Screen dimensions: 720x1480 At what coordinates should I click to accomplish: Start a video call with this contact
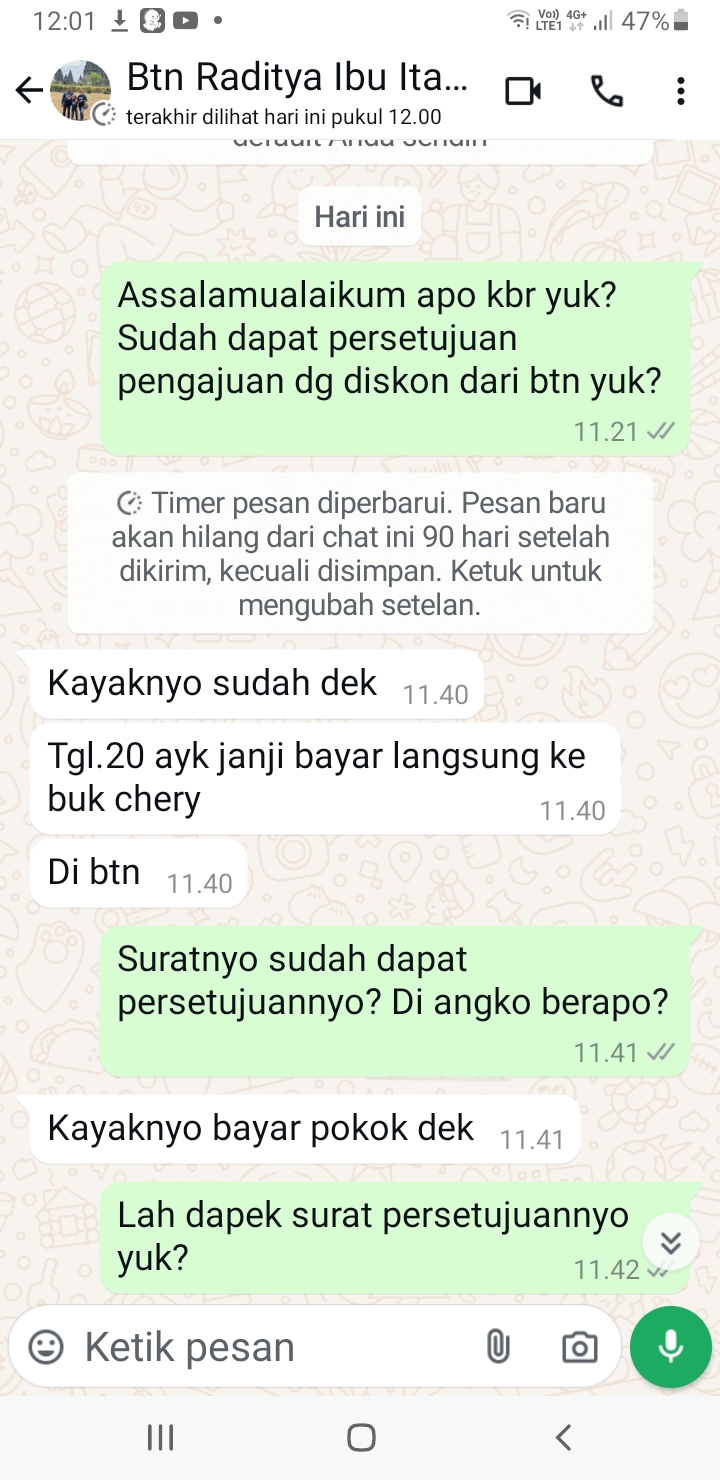[522, 92]
